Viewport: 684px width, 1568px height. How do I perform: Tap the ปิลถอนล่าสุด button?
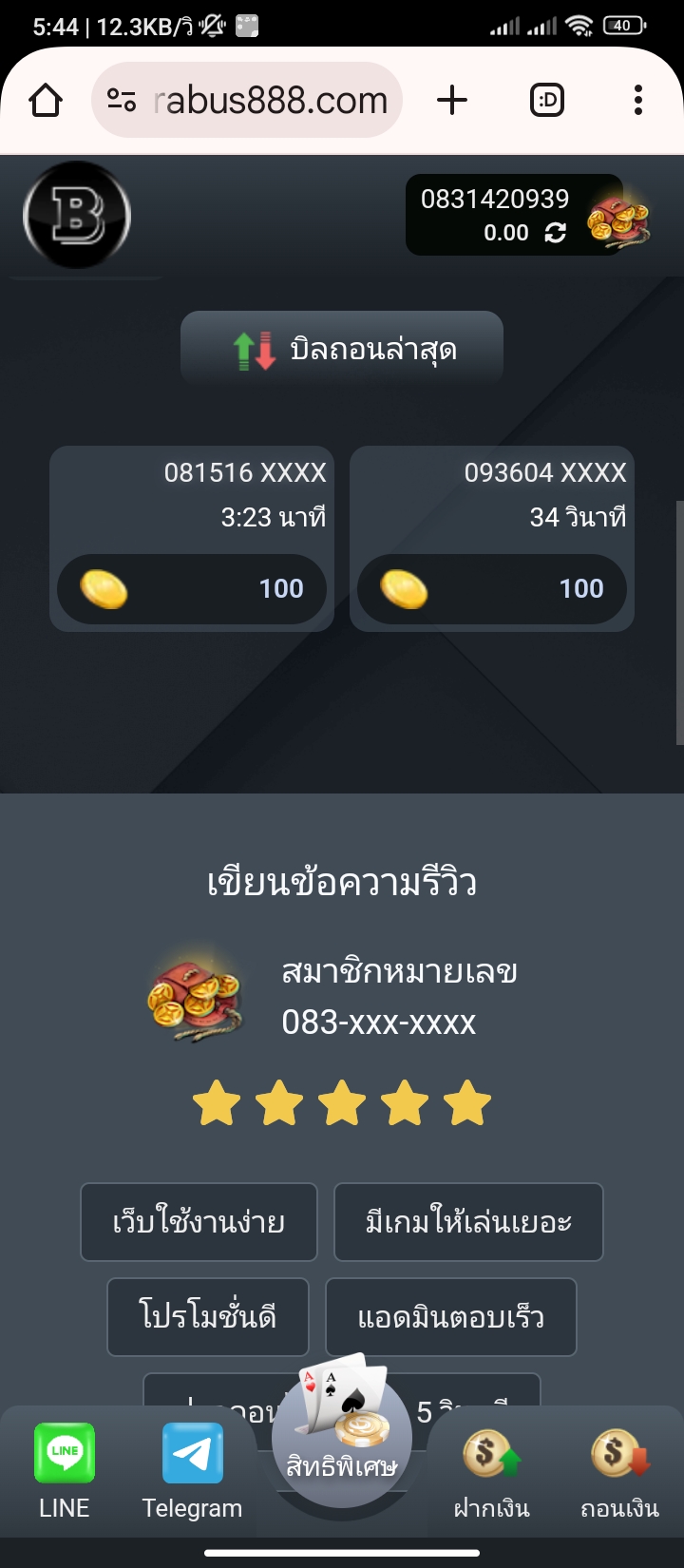tap(342, 349)
